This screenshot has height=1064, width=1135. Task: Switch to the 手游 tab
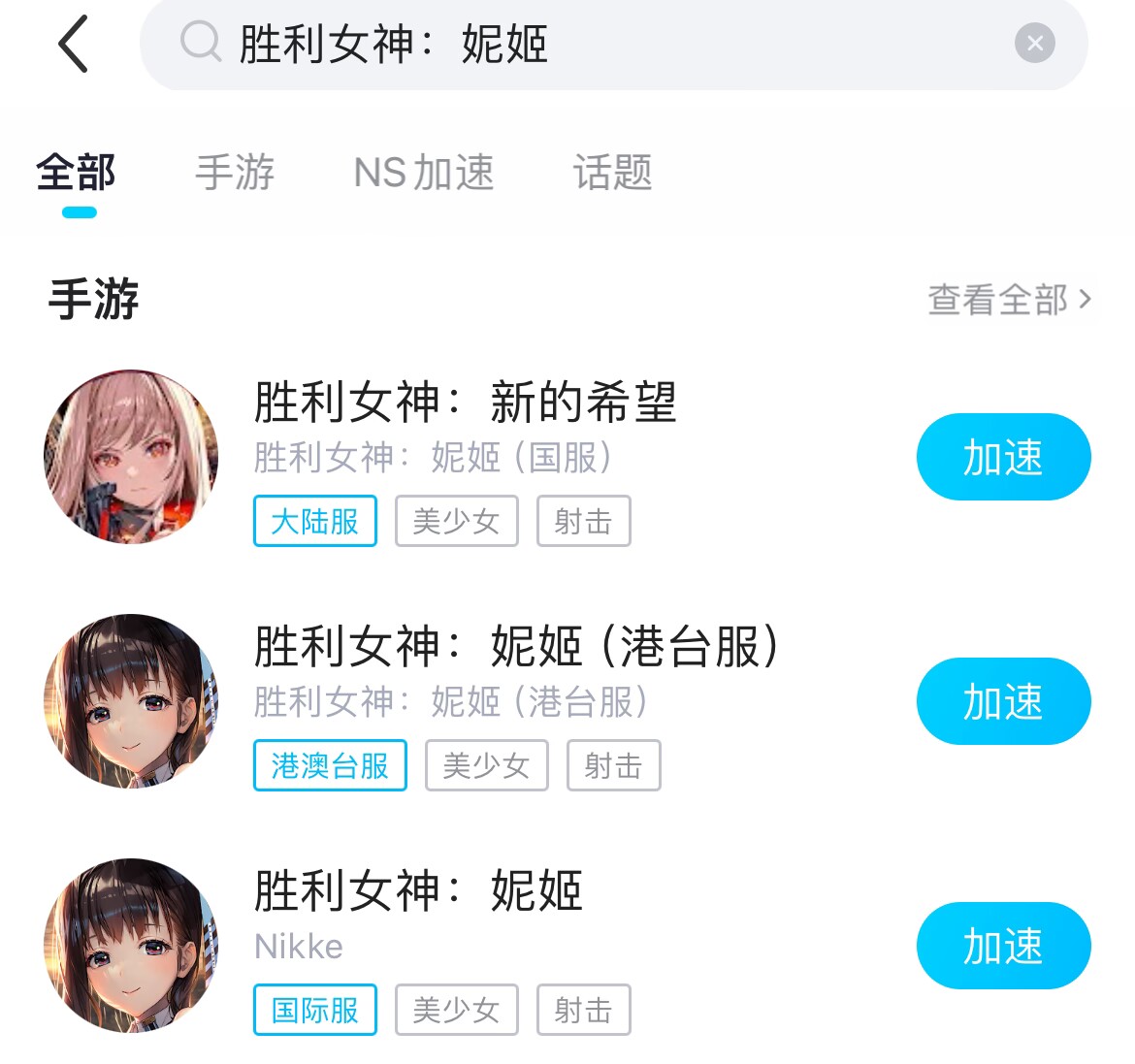click(235, 173)
